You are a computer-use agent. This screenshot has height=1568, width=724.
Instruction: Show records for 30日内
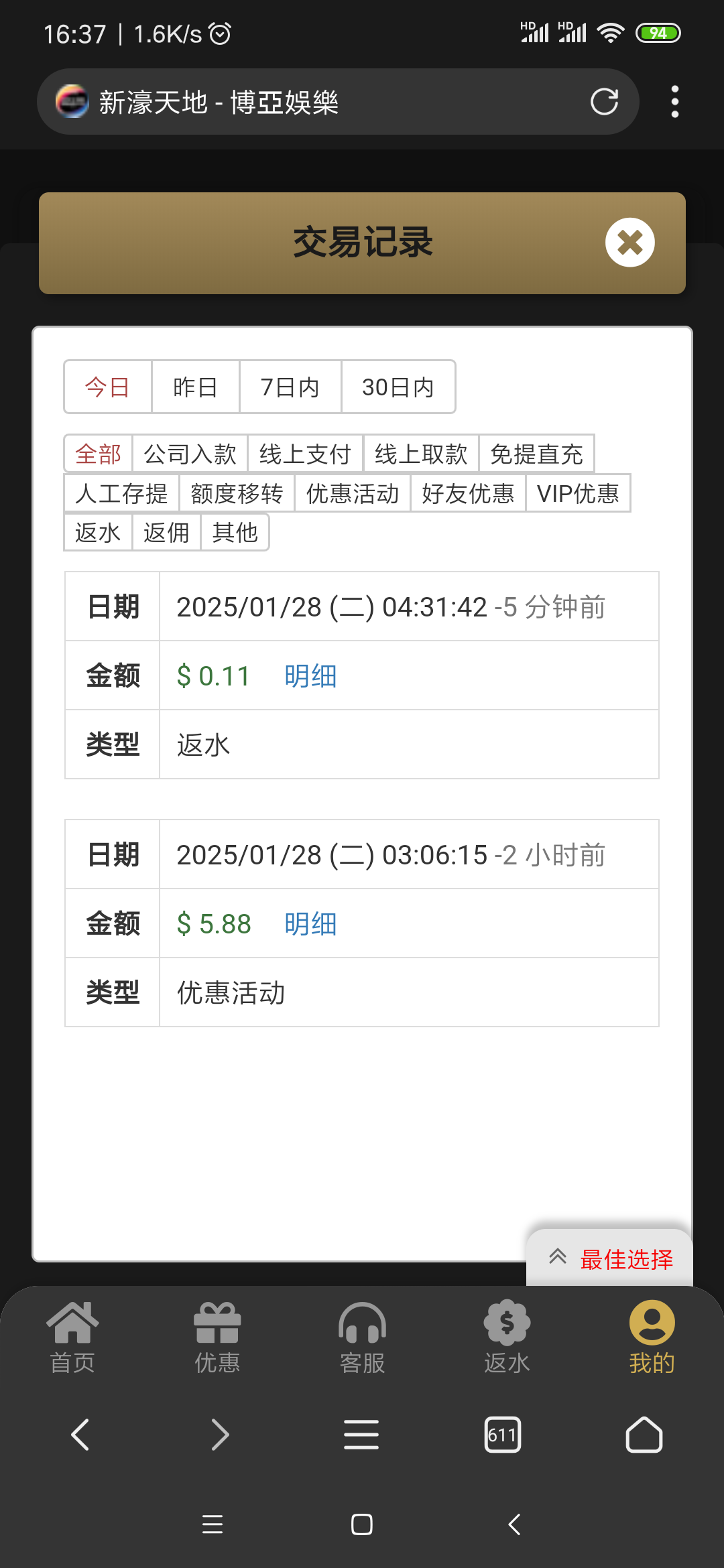[x=398, y=387]
